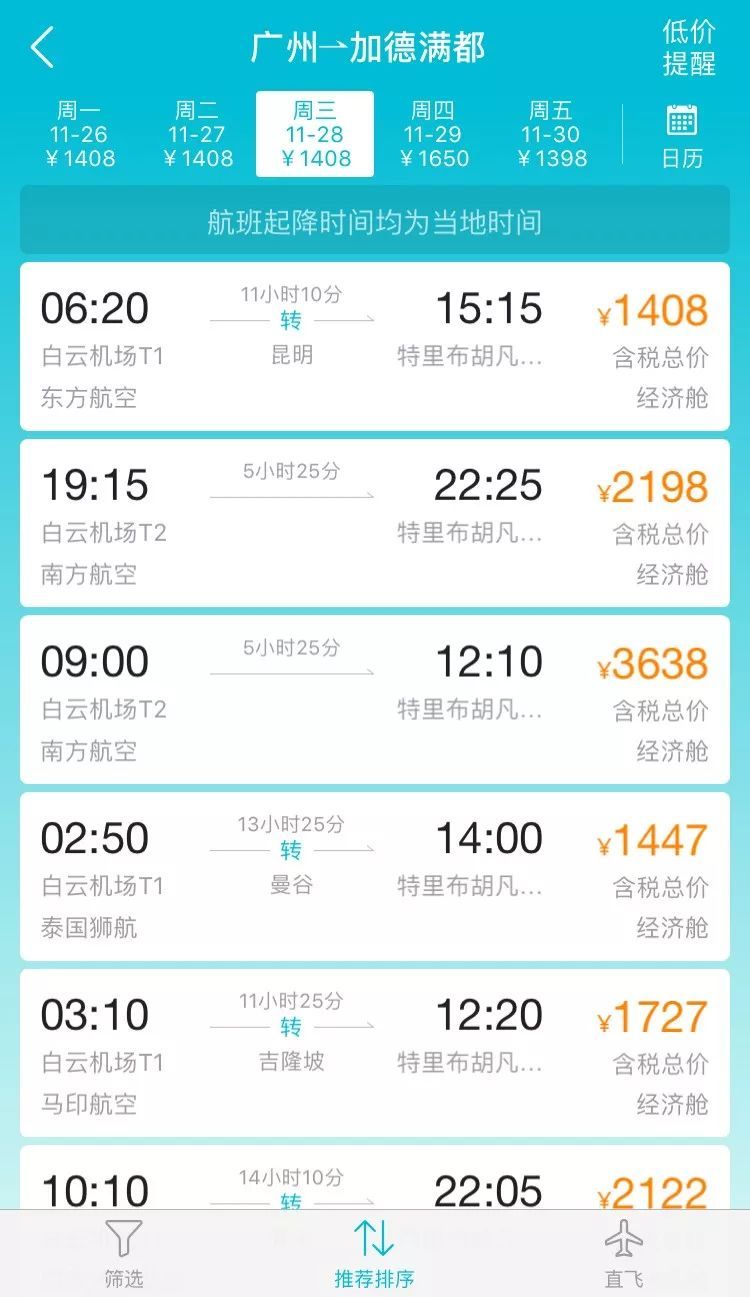Open the 低价提醒 low price alert
750x1297 pixels.
point(688,47)
